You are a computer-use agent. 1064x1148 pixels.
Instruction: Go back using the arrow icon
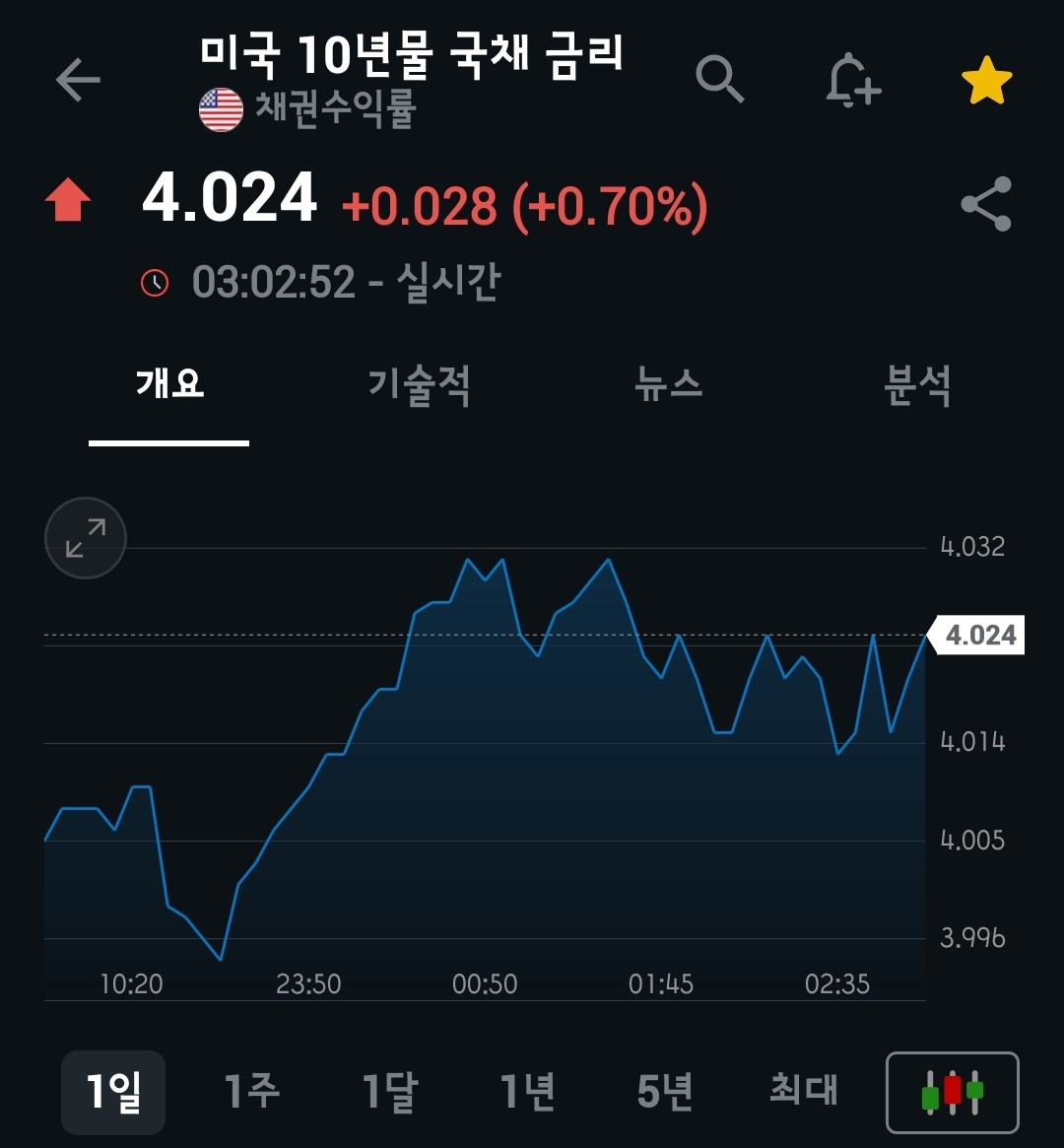point(78,80)
